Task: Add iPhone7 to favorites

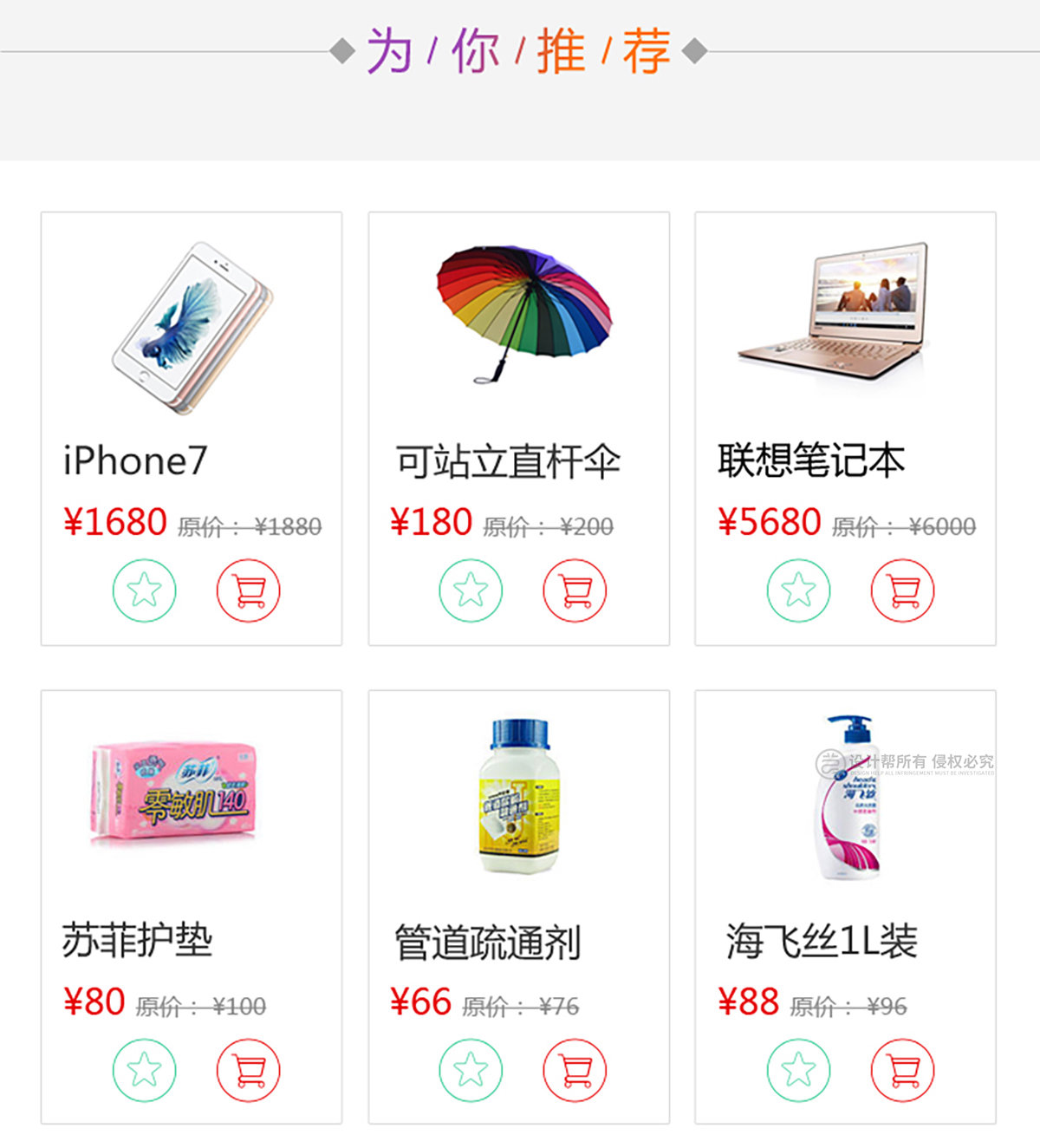Action: (x=145, y=590)
